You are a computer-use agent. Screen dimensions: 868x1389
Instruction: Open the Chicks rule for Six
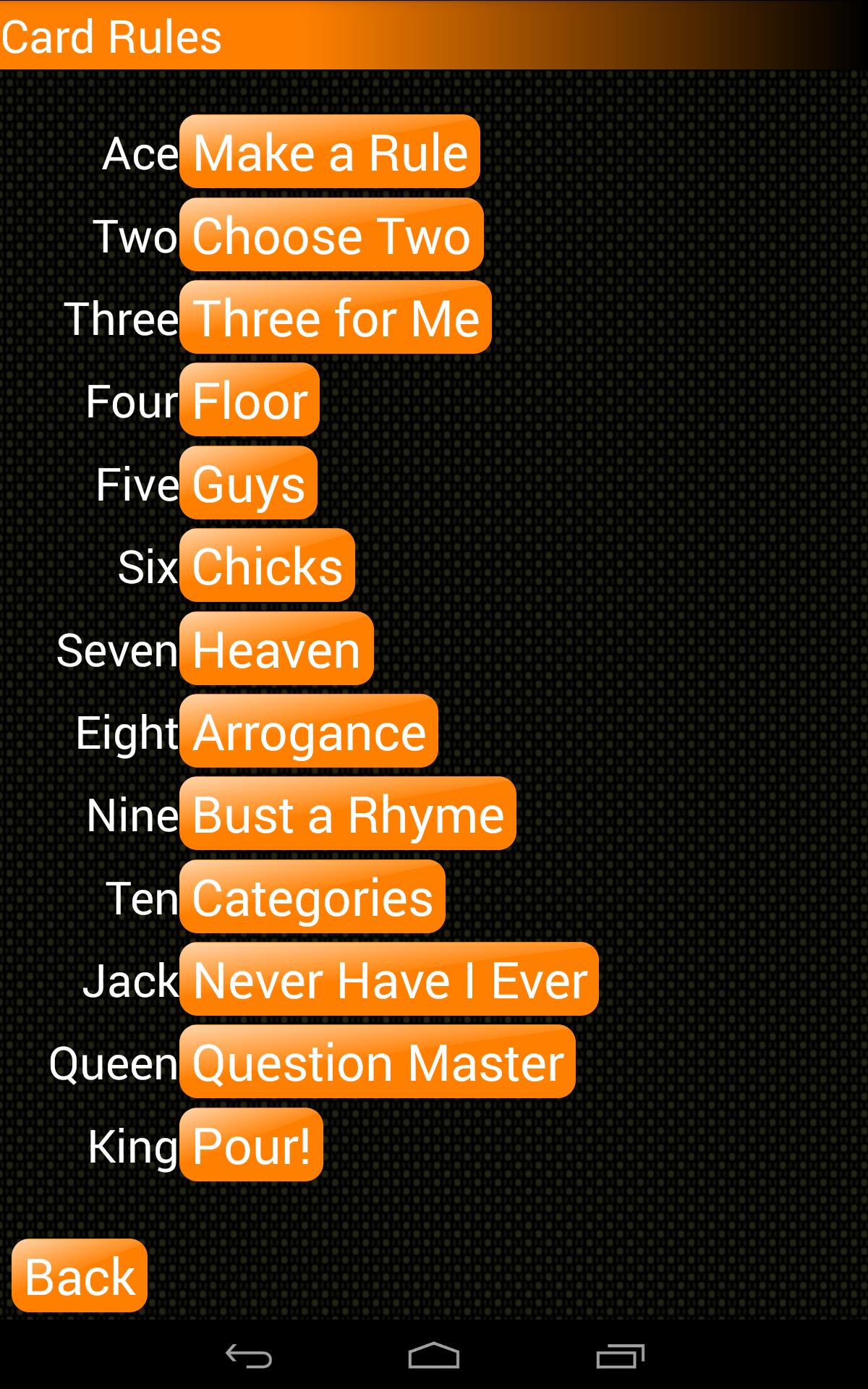click(x=267, y=566)
